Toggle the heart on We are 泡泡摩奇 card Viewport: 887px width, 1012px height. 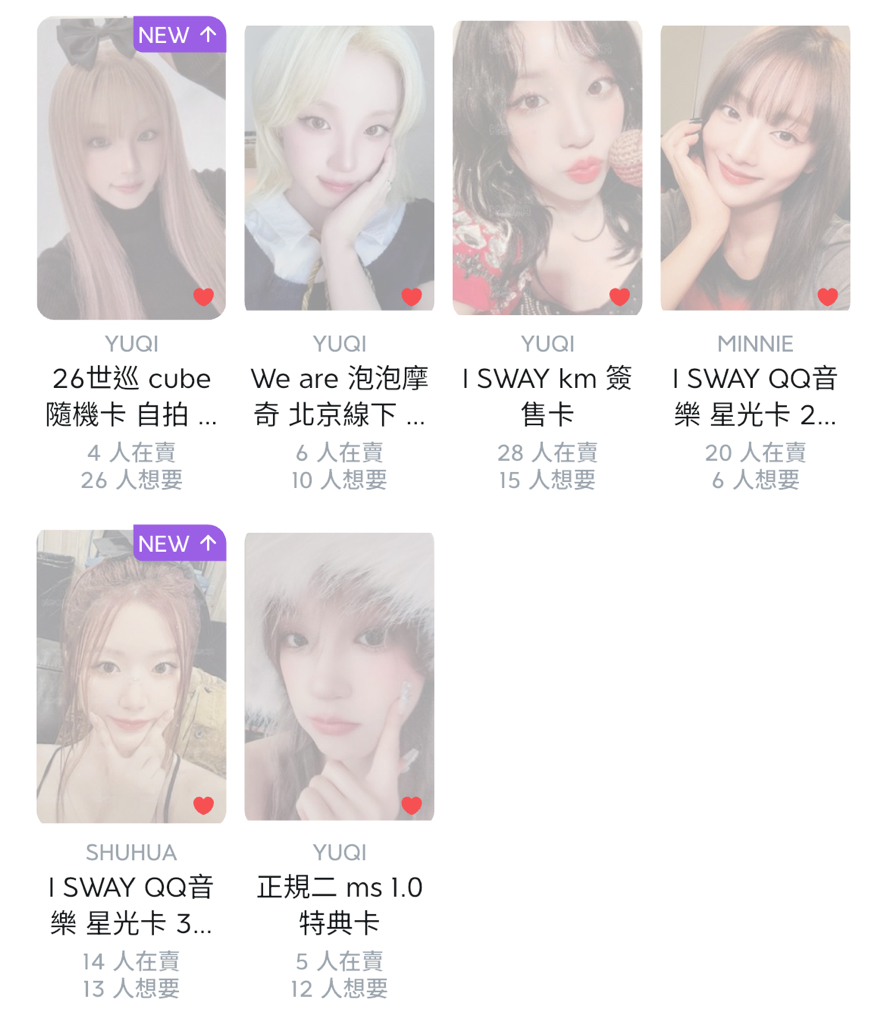coord(411,297)
